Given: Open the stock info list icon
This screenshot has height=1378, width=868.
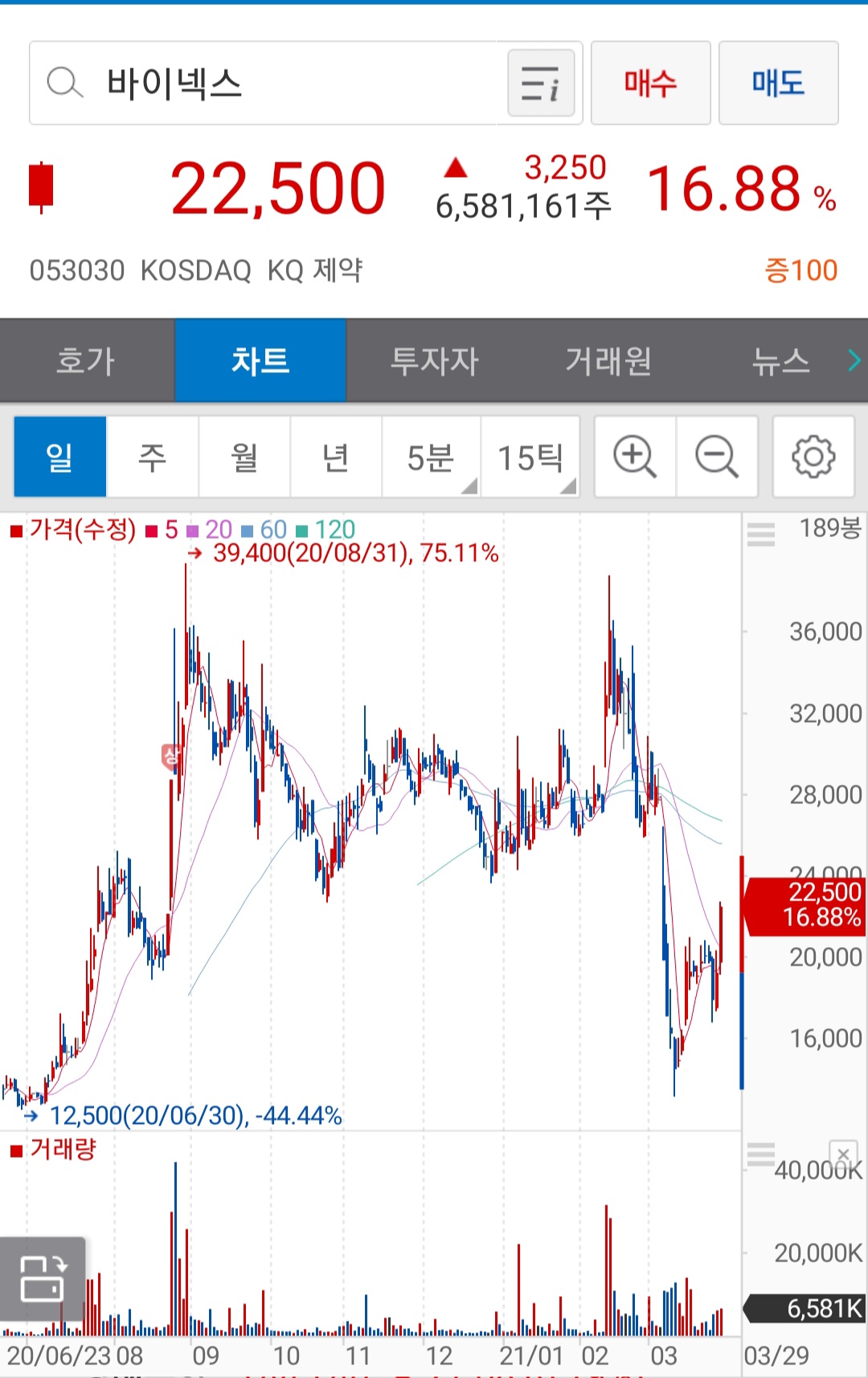Looking at the screenshot, I should (x=541, y=83).
